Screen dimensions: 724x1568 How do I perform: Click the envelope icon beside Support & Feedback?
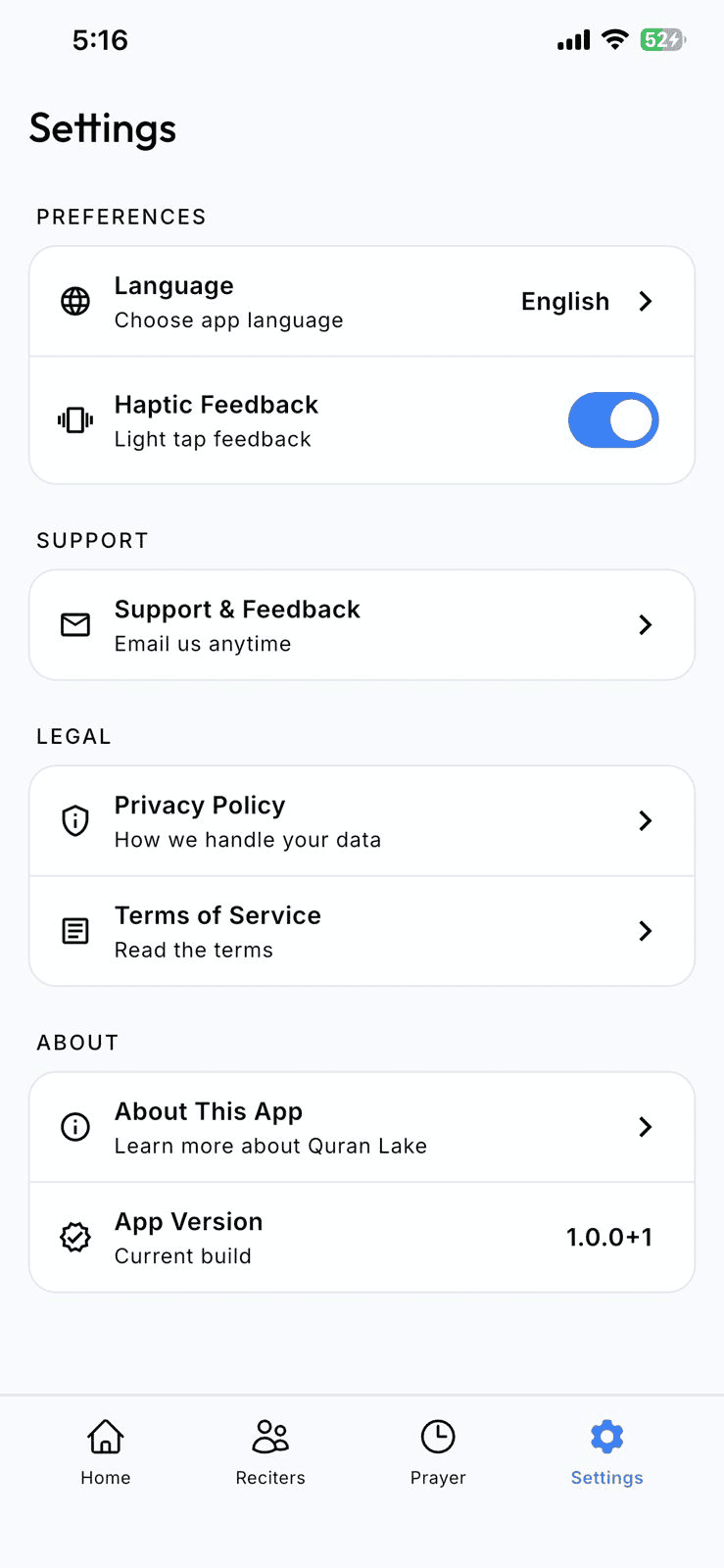tap(75, 624)
